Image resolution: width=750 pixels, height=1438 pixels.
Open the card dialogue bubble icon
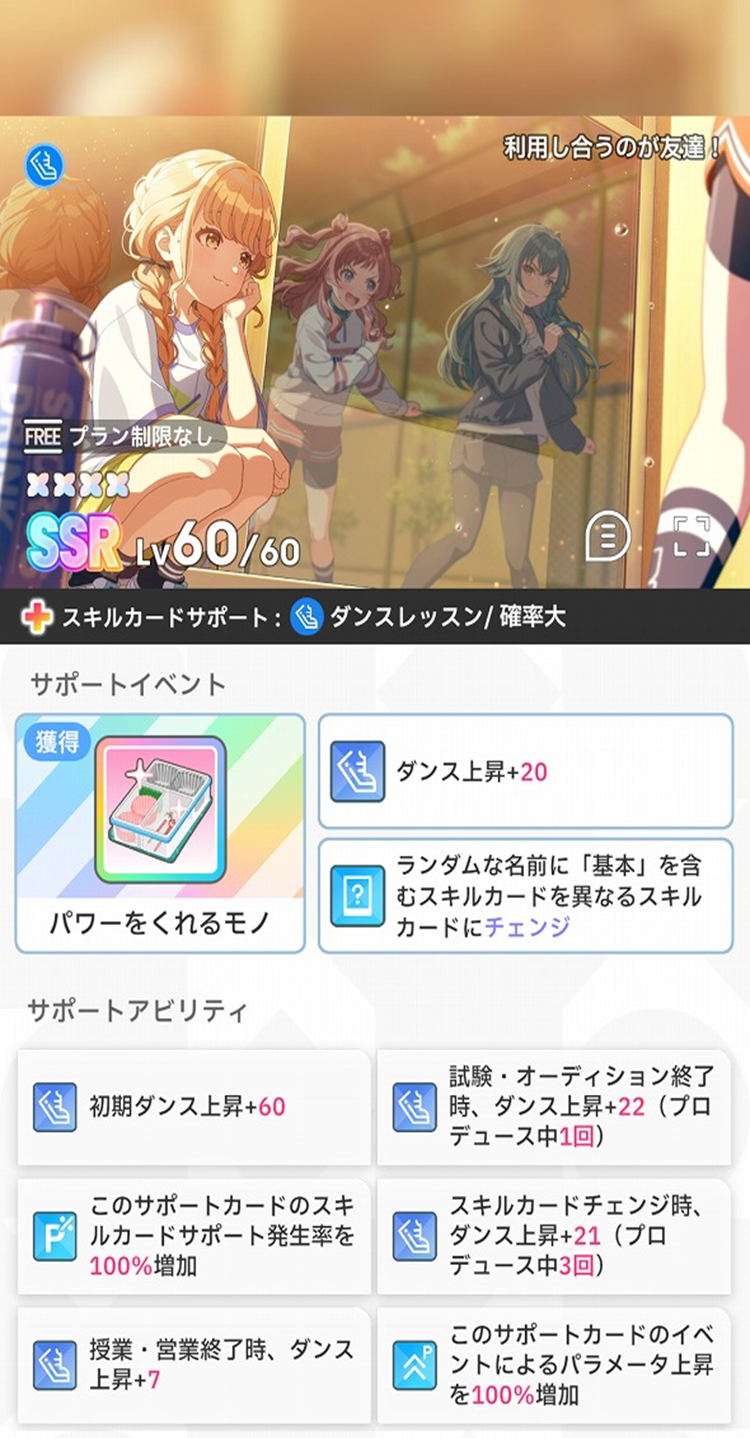pyautogui.click(x=608, y=536)
